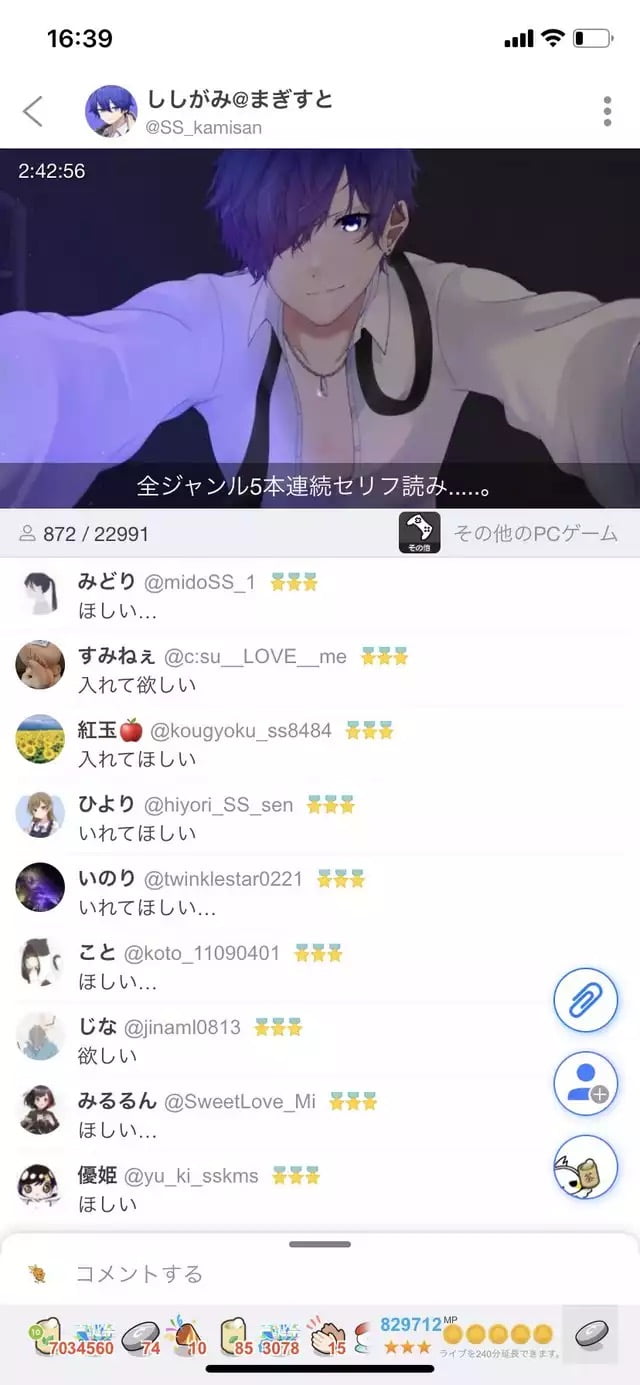Open いのり's comment

click(320, 892)
